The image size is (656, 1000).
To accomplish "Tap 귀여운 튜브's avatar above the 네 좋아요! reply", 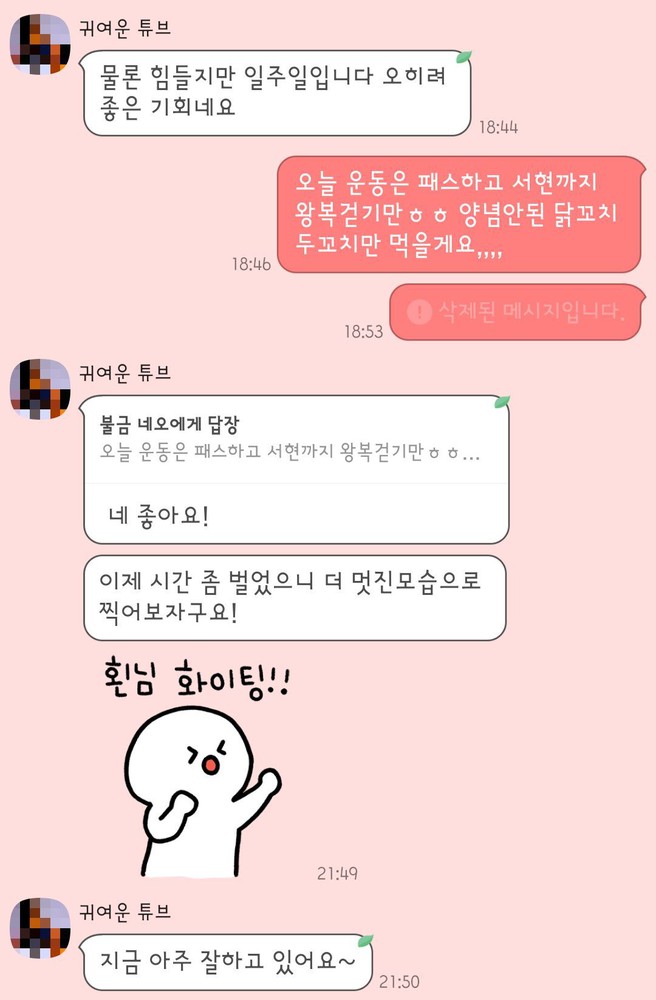I will [39, 389].
